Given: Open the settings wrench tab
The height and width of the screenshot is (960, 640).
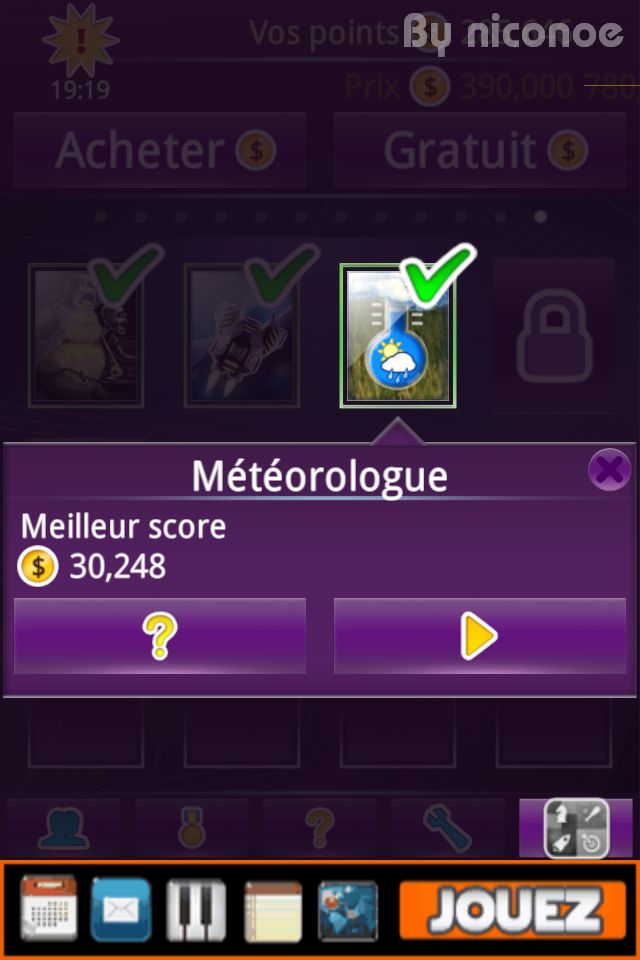Looking at the screenshot, I should [x=447, y=828].
